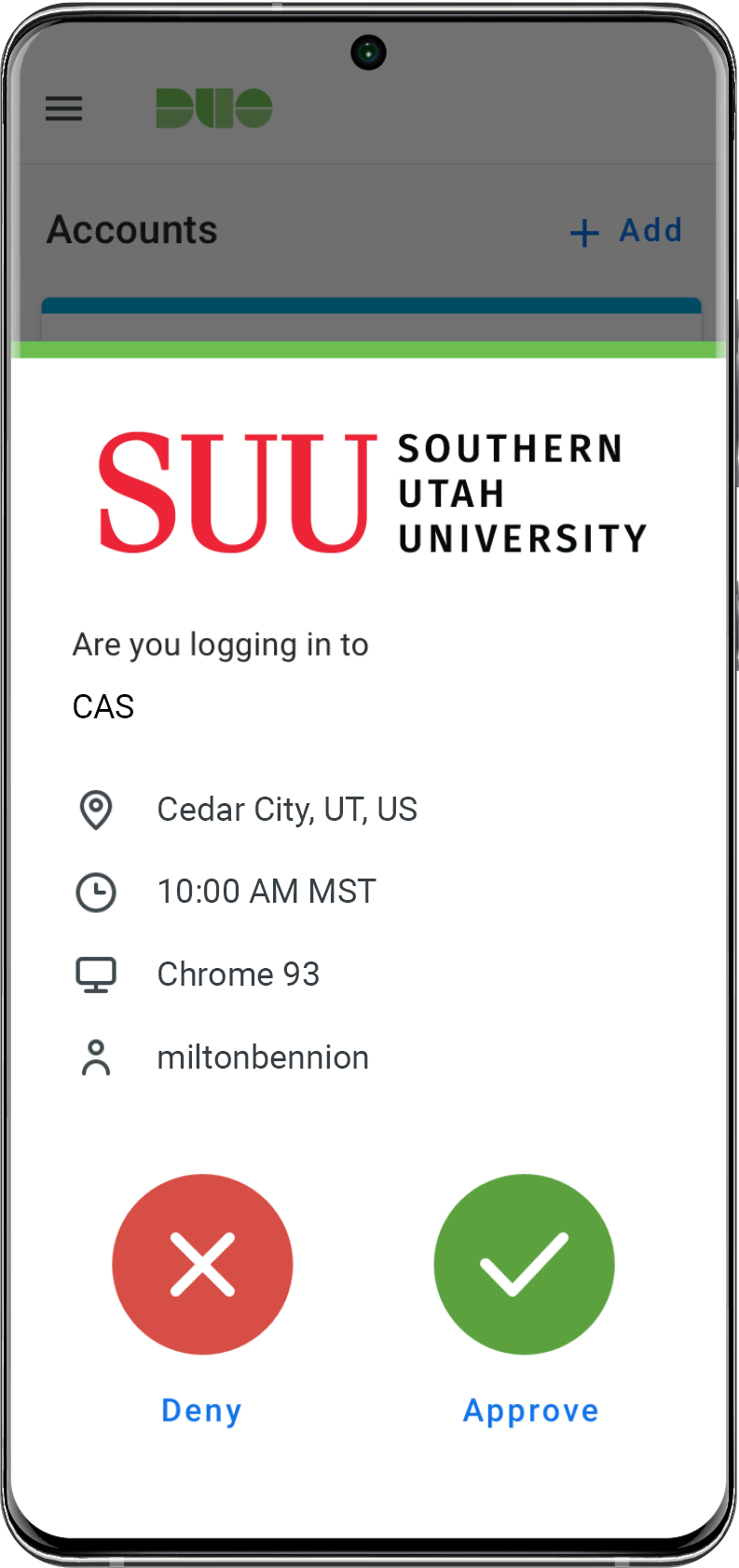739x1568 pixels.
Task: Tap the red Deny circle with X
Action: pyautogui.click(x=202, y=1264)
